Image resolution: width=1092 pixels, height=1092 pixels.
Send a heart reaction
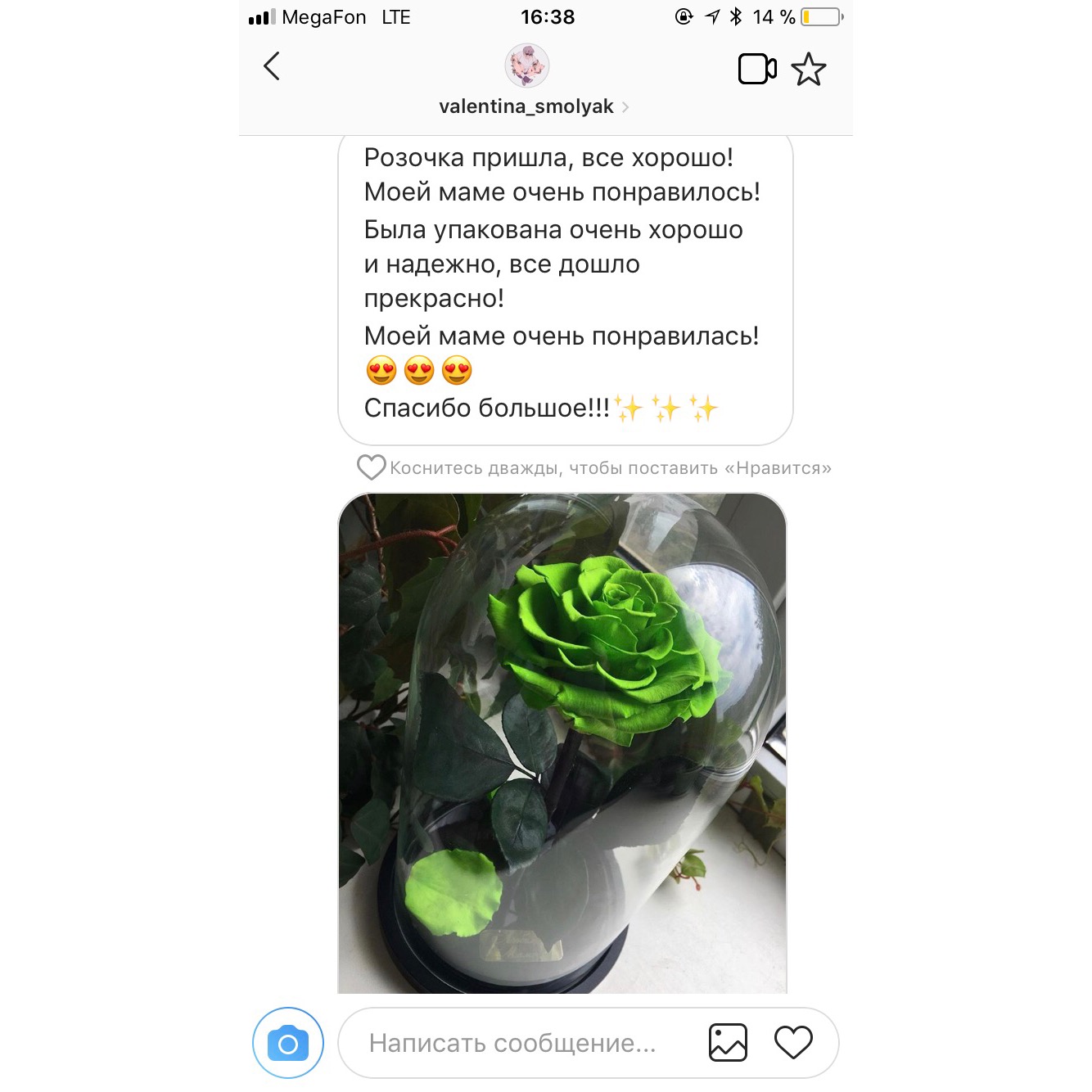click(793, 1042)
